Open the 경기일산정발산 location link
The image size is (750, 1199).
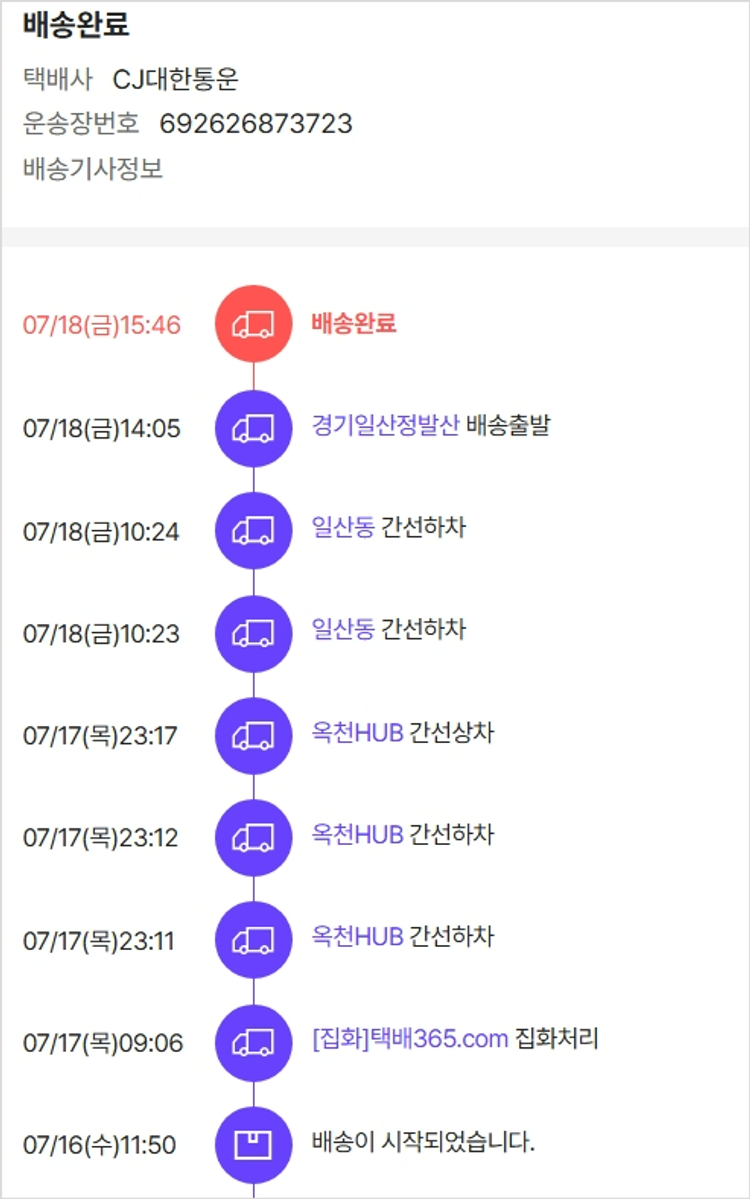click(x=385, y=426)
